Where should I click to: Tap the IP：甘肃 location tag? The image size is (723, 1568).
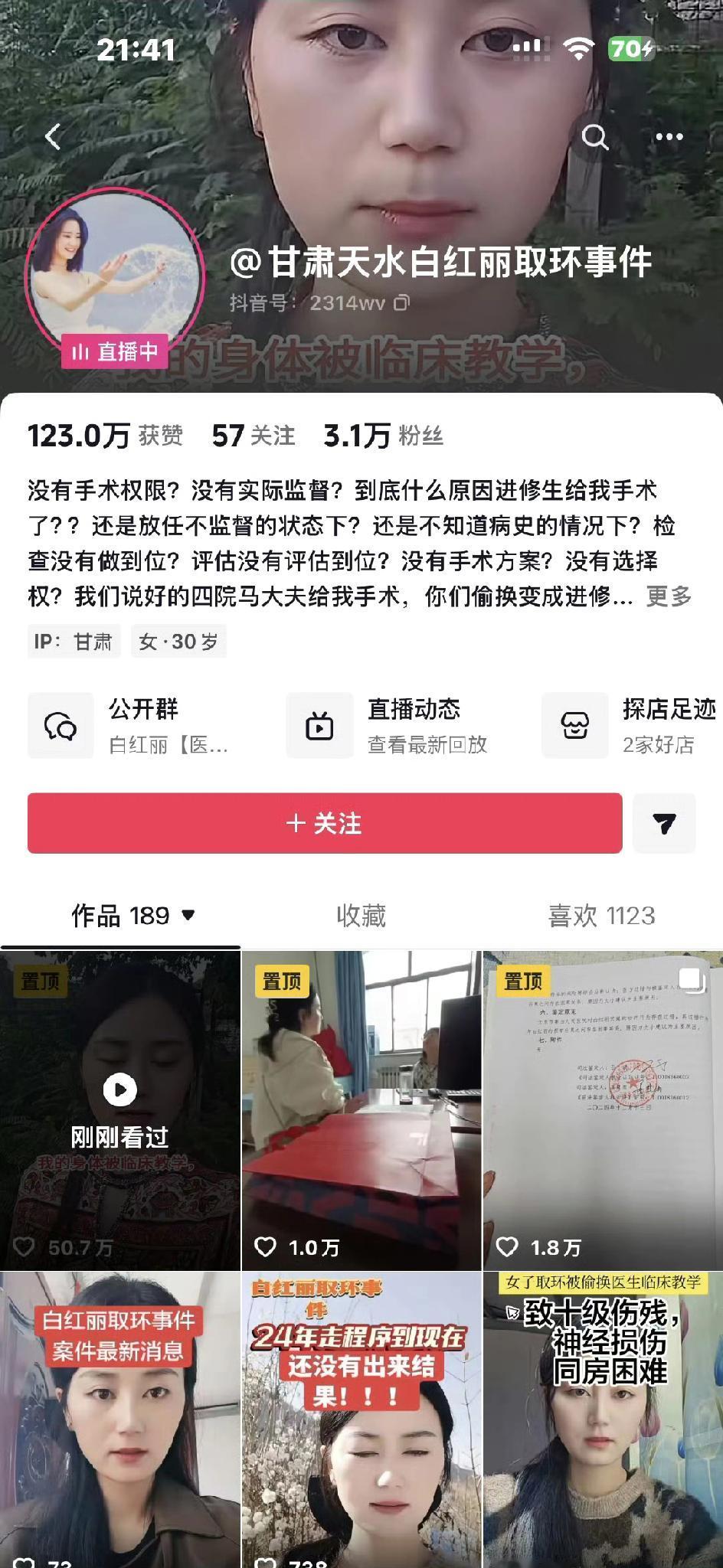point(74,642)
